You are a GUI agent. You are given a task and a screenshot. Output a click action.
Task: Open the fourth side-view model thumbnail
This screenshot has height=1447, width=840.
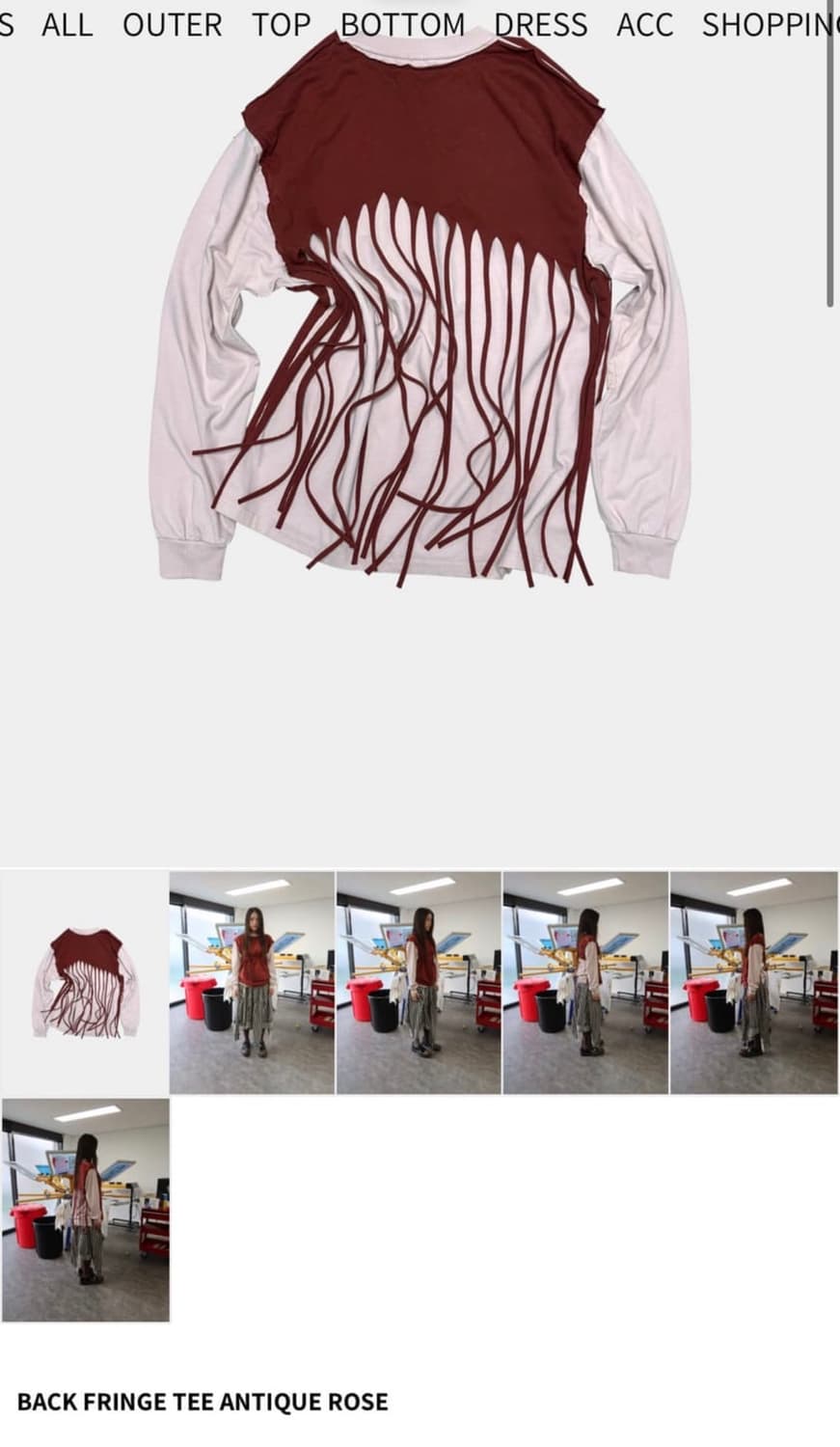click(x=586, y=980)
